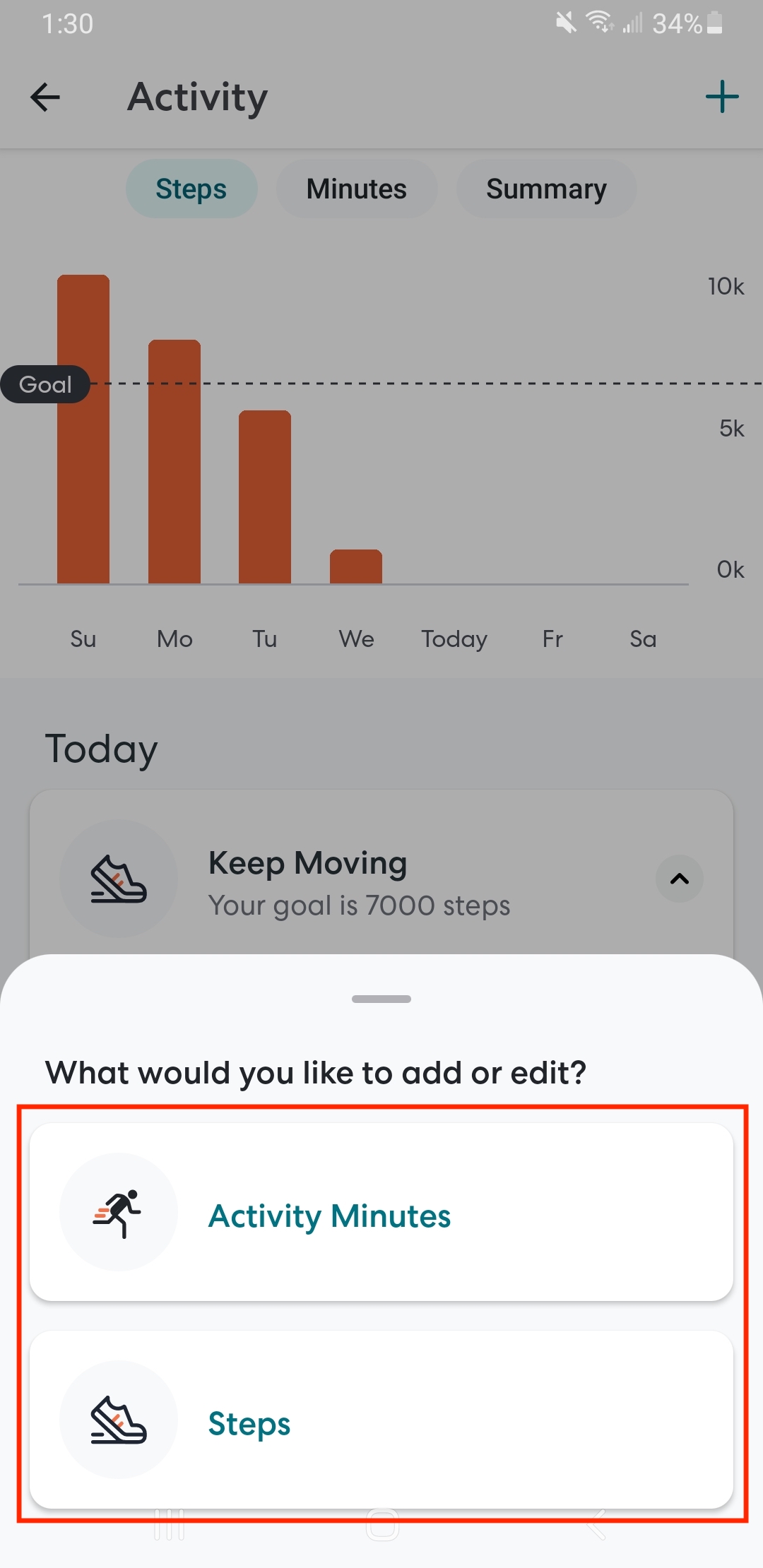Image resolution: width=763 pixels, height=1568 pixels.
Task: Tap the plus icon to add activity
Action: [x=721, y=97]
